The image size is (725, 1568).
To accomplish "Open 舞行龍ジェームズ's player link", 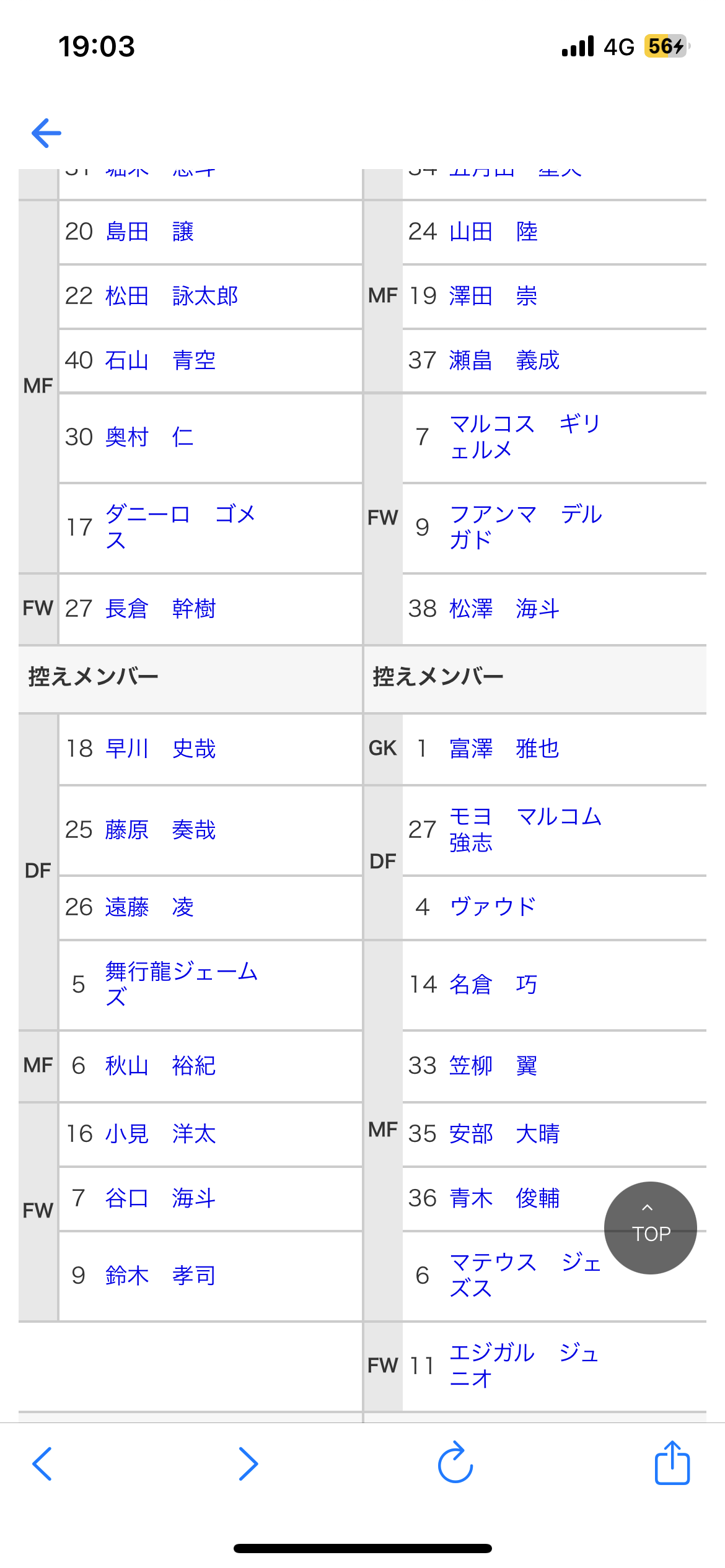I will 182,984.
